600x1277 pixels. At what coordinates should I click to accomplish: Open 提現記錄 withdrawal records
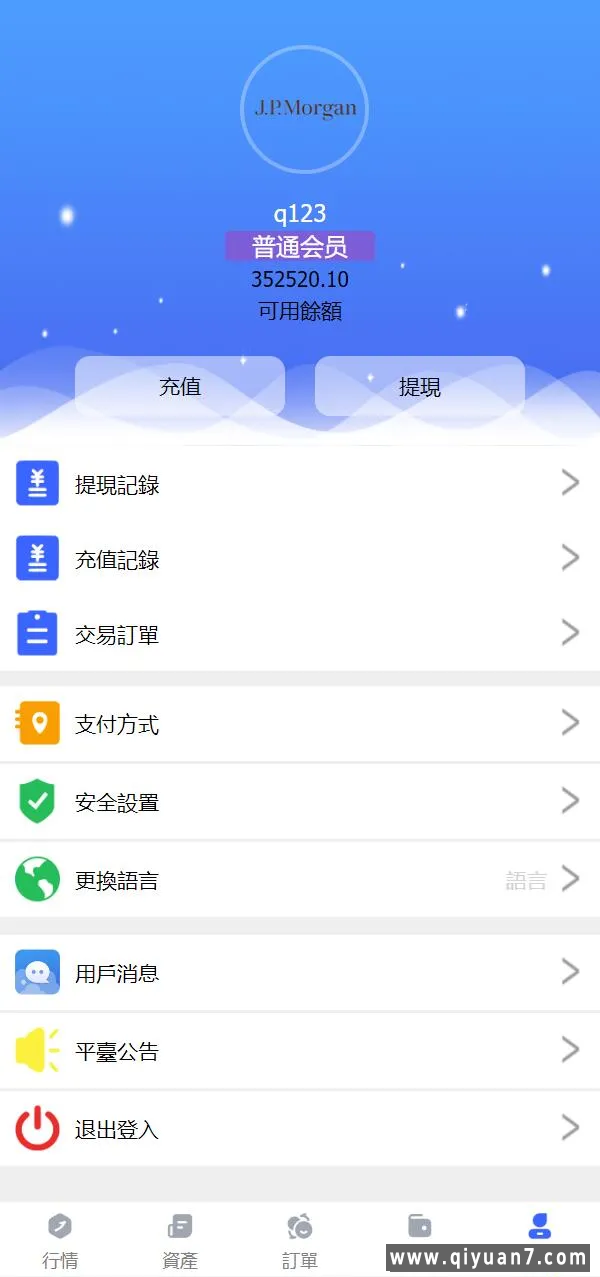click(x=300, y=484)
